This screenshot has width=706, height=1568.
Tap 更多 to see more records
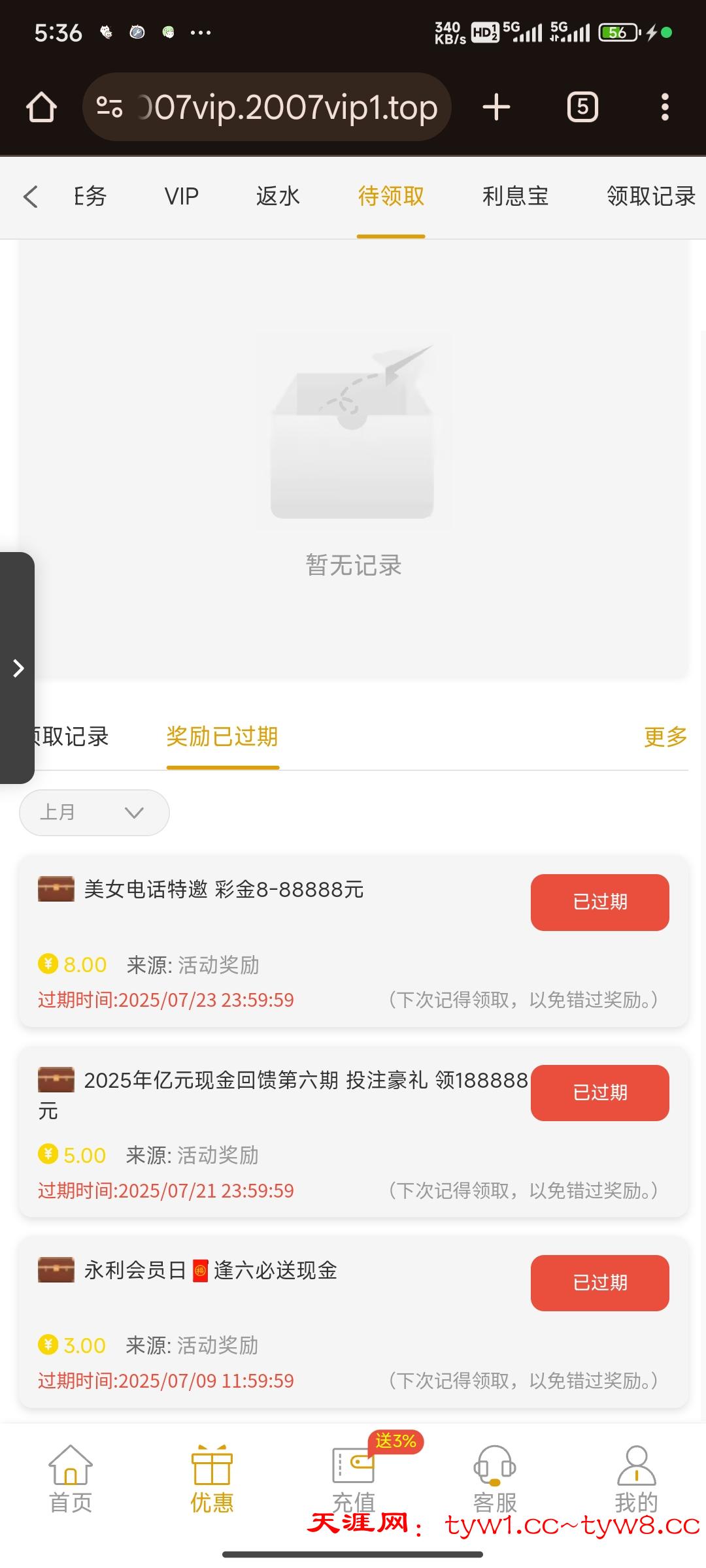click(x=665, y=737)
